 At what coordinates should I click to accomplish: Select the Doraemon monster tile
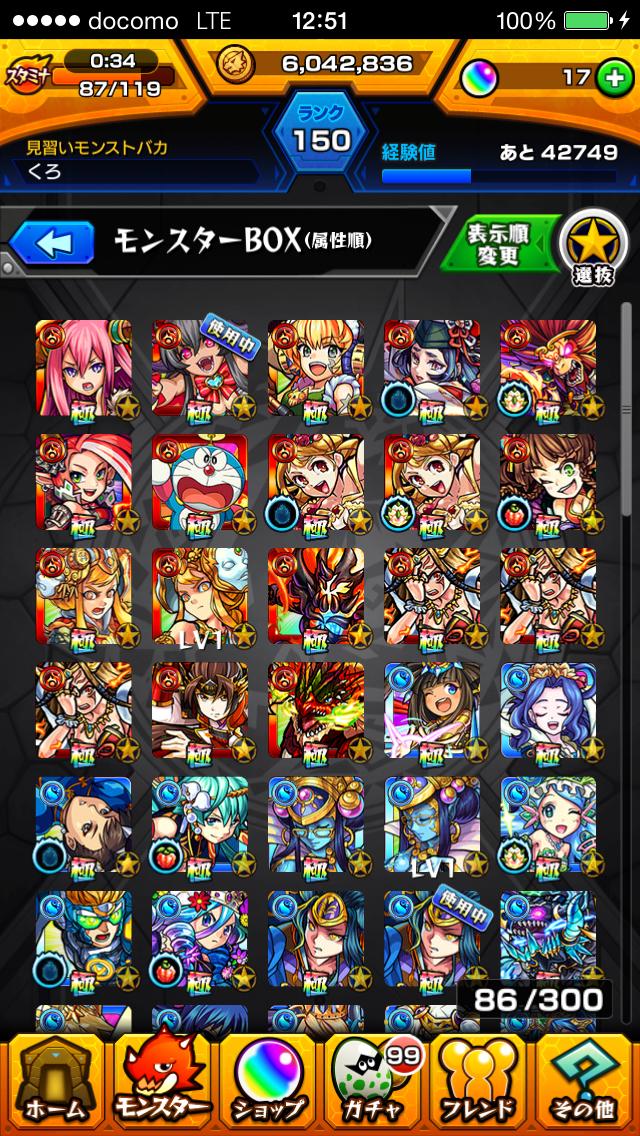tap(200, 482)
